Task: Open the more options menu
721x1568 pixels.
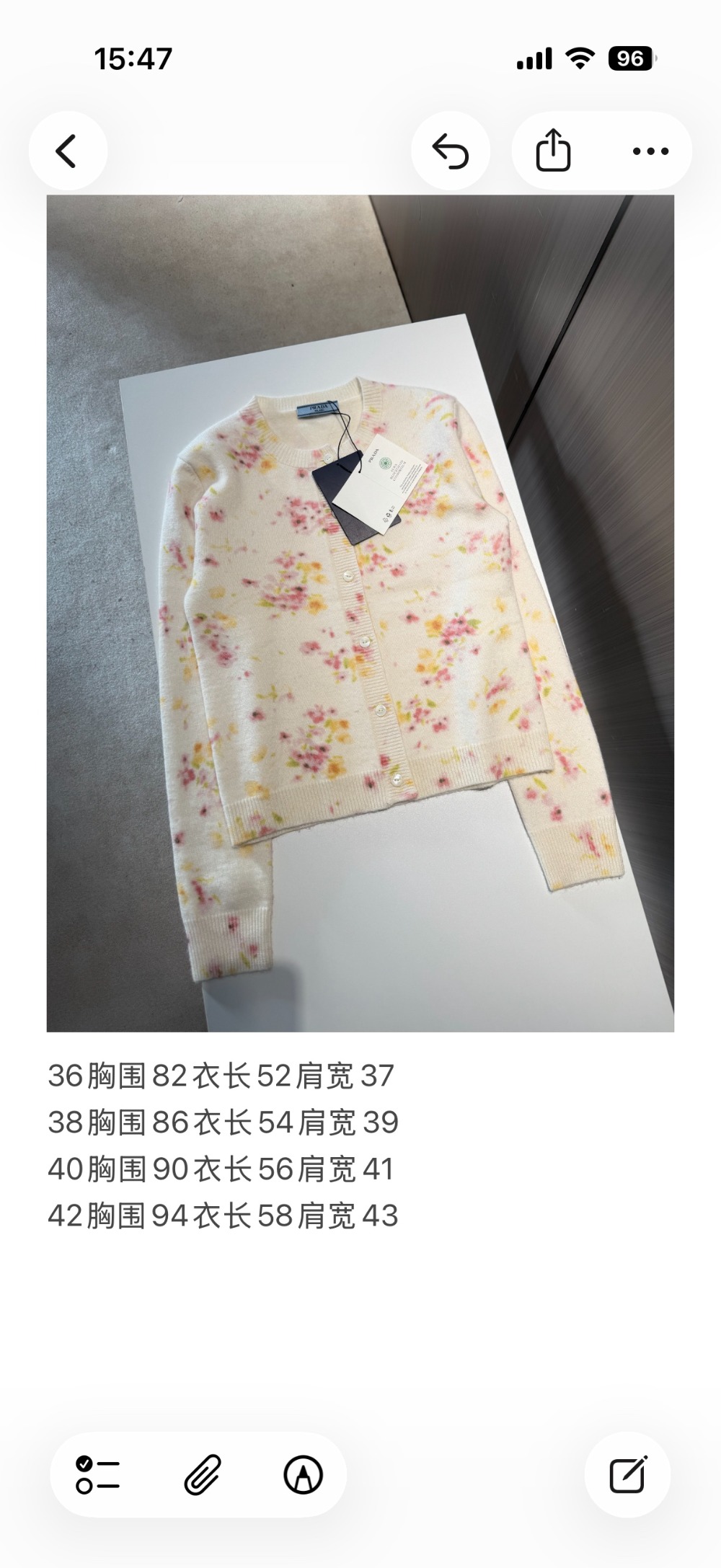Action: click(650, 151)
